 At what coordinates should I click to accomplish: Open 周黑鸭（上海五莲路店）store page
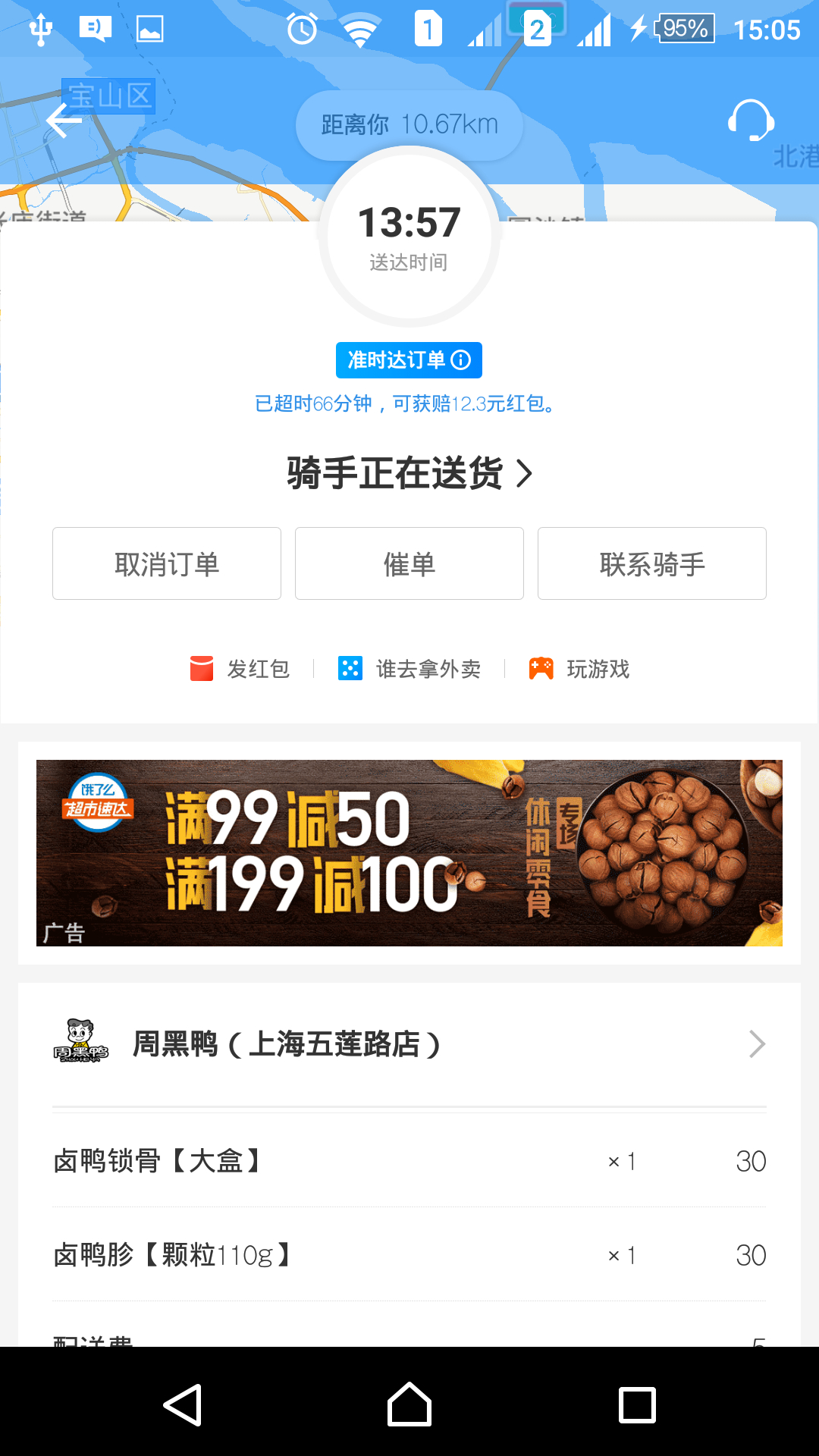(409, 1044)
